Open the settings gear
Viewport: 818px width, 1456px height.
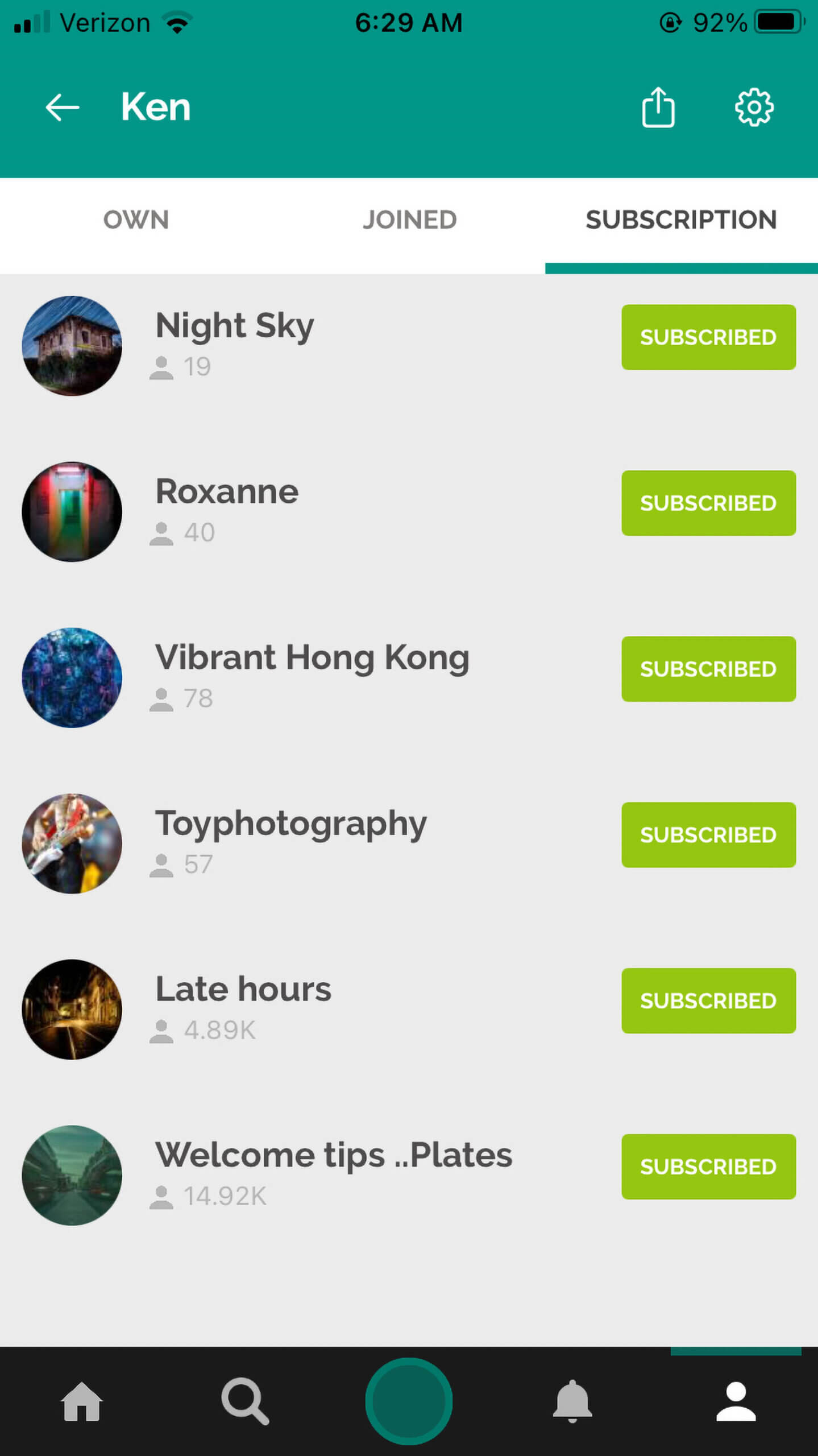click(x=754, y=107)
